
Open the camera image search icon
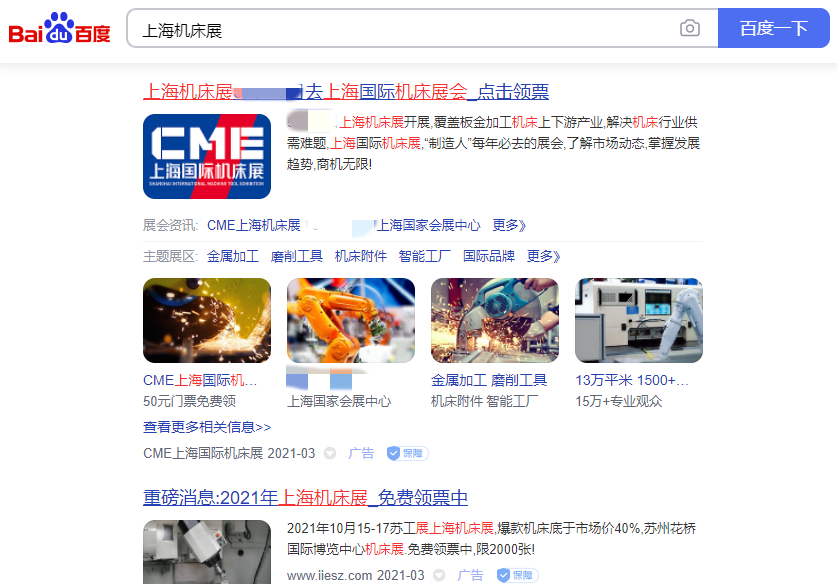690,29
